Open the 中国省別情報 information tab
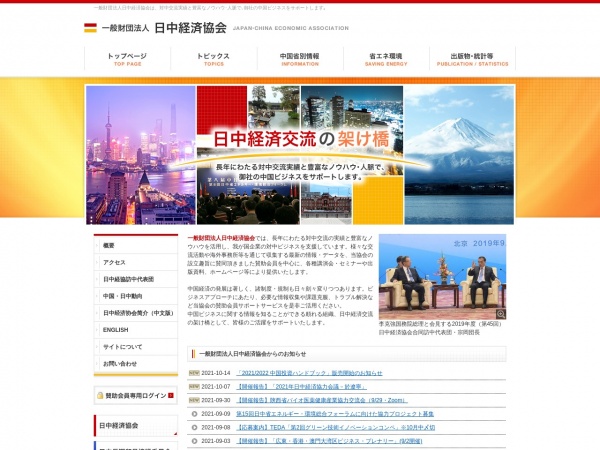 click(300, 59)
